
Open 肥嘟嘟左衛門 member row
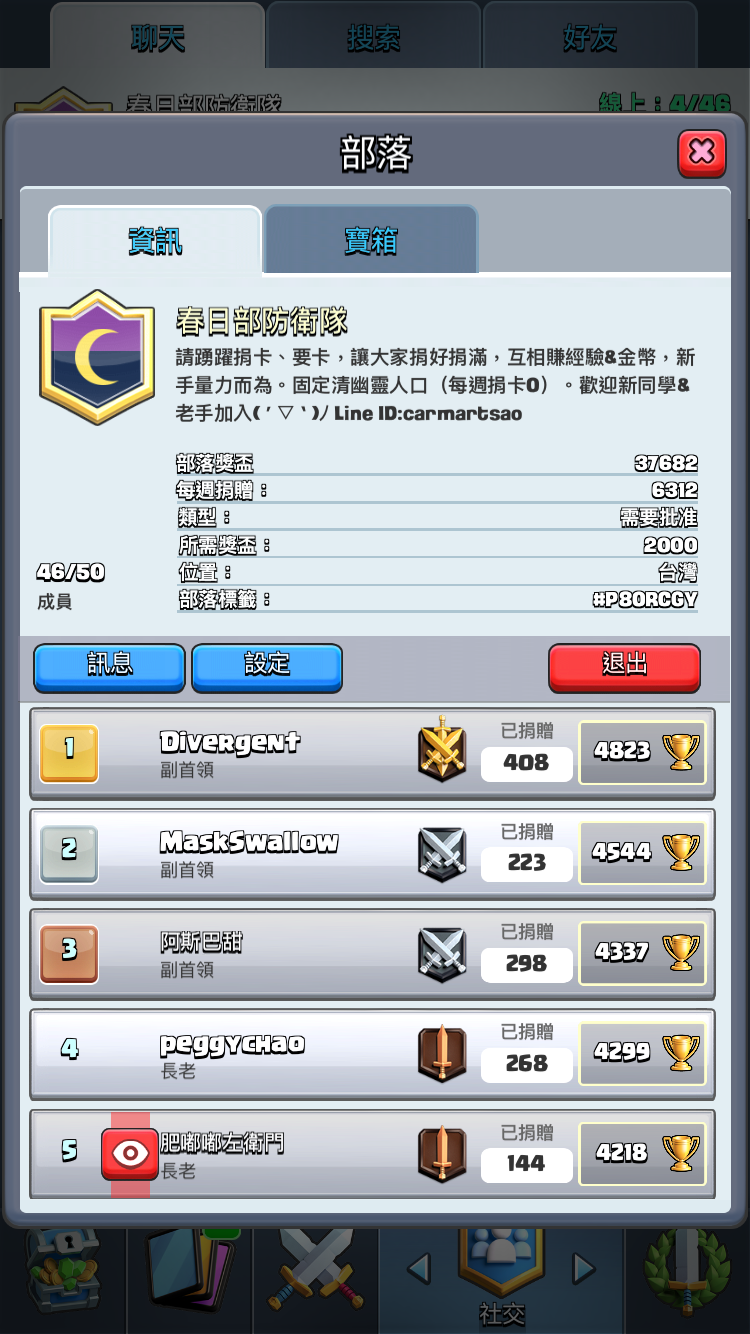(x=300, y=1153)
